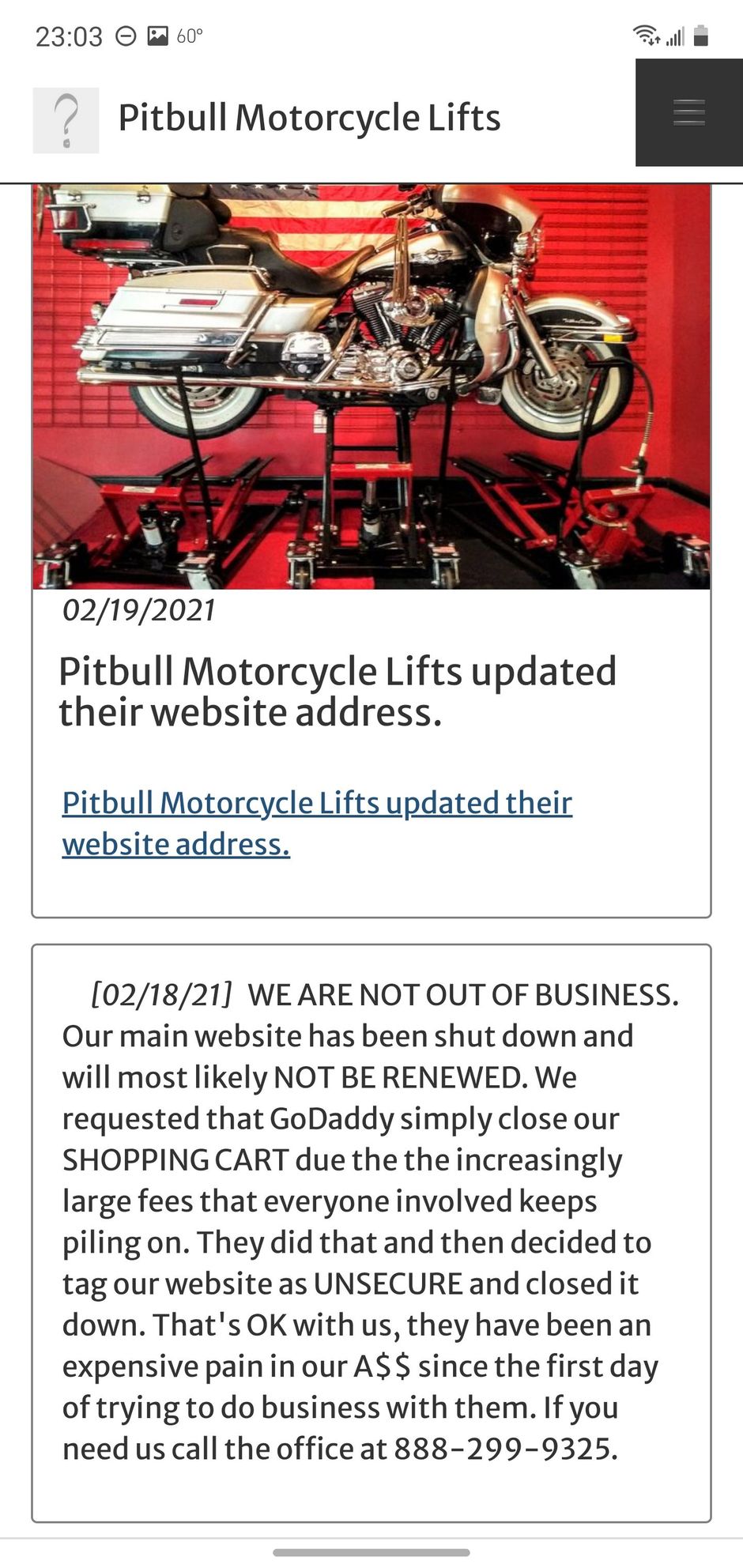Open the hamburger navigation menu
The height and width of the screenshot is (1568, 743).
[688, 113]
